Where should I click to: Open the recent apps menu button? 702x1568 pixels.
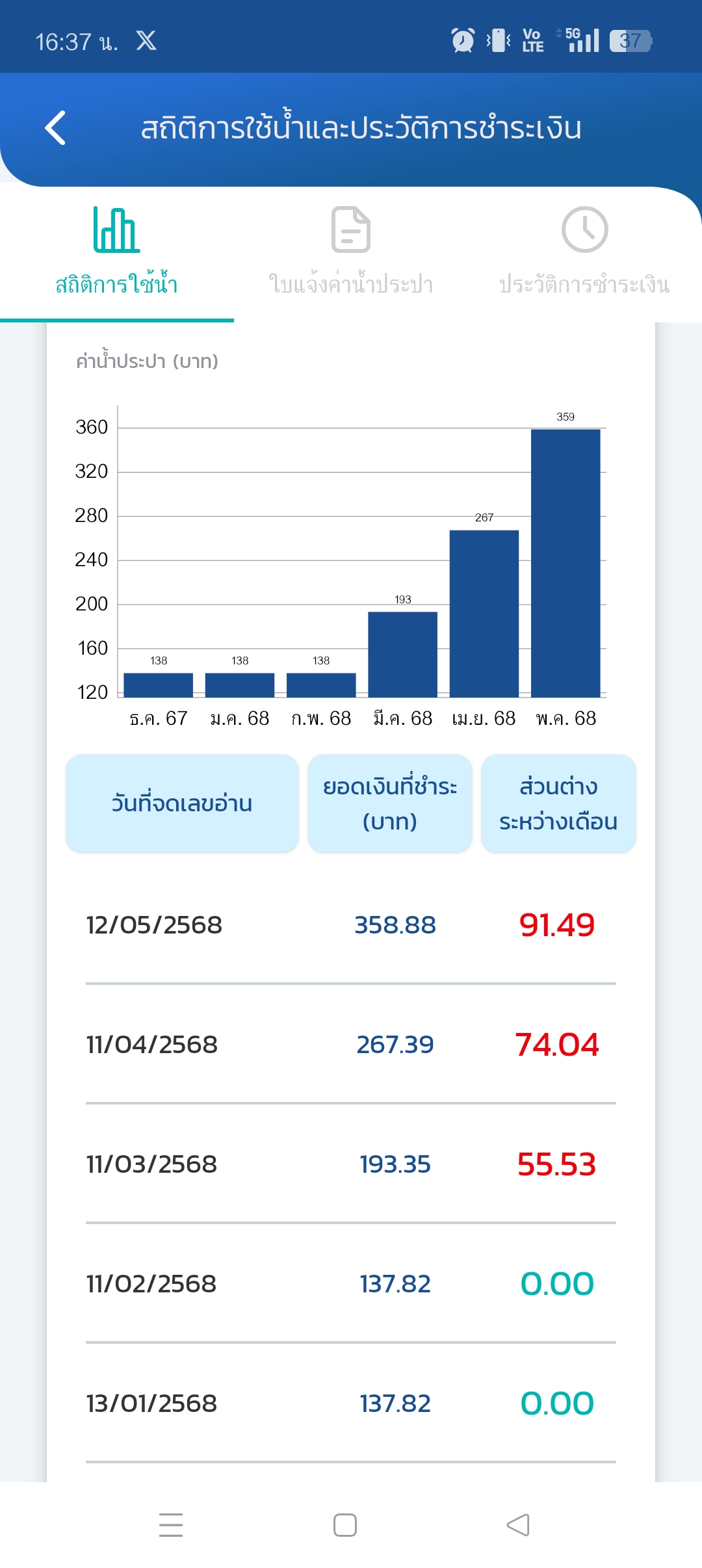coord(171,1525)
